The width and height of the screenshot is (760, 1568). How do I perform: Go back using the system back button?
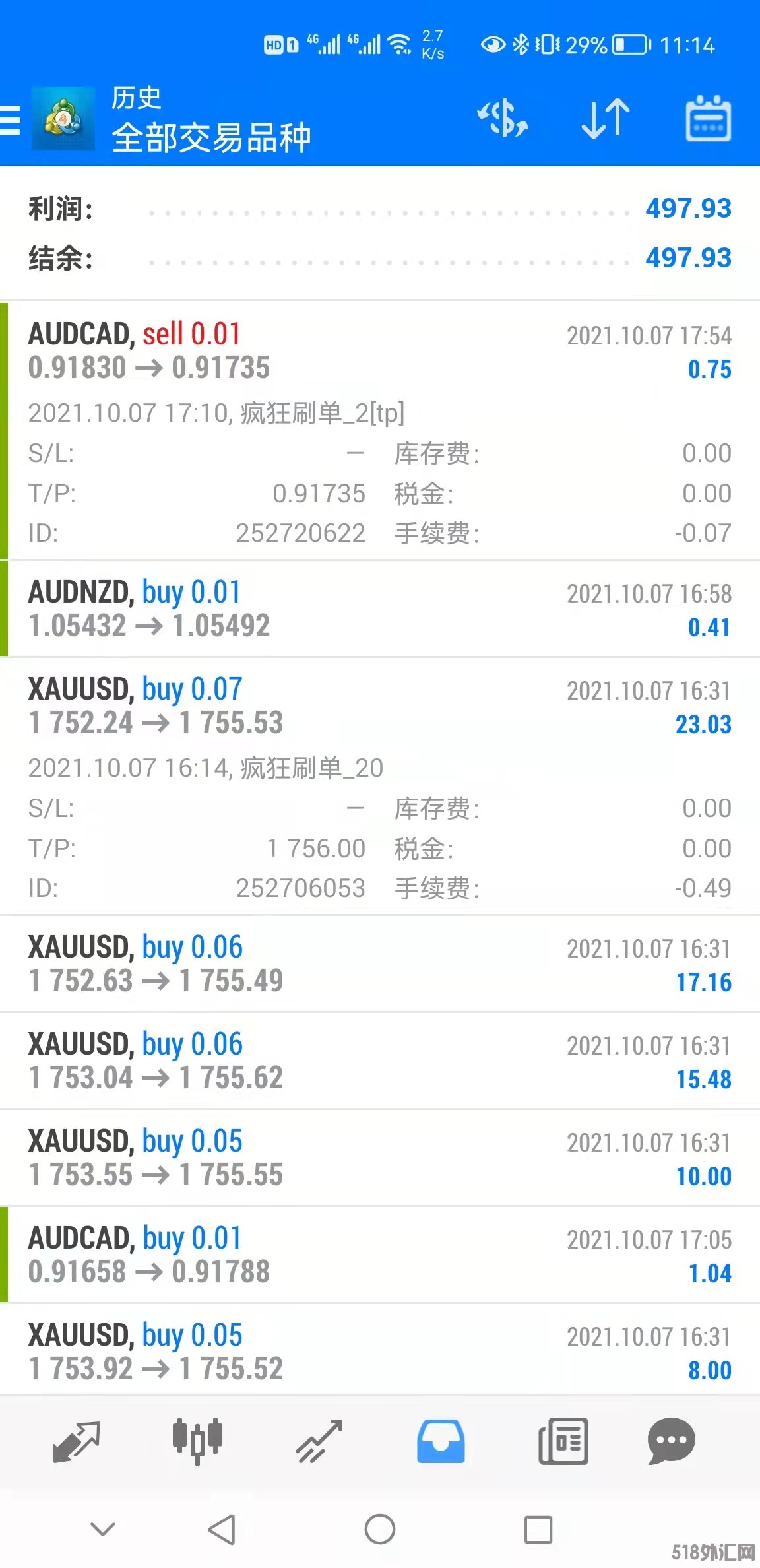pyautogui.click(x=222, y=1529)
